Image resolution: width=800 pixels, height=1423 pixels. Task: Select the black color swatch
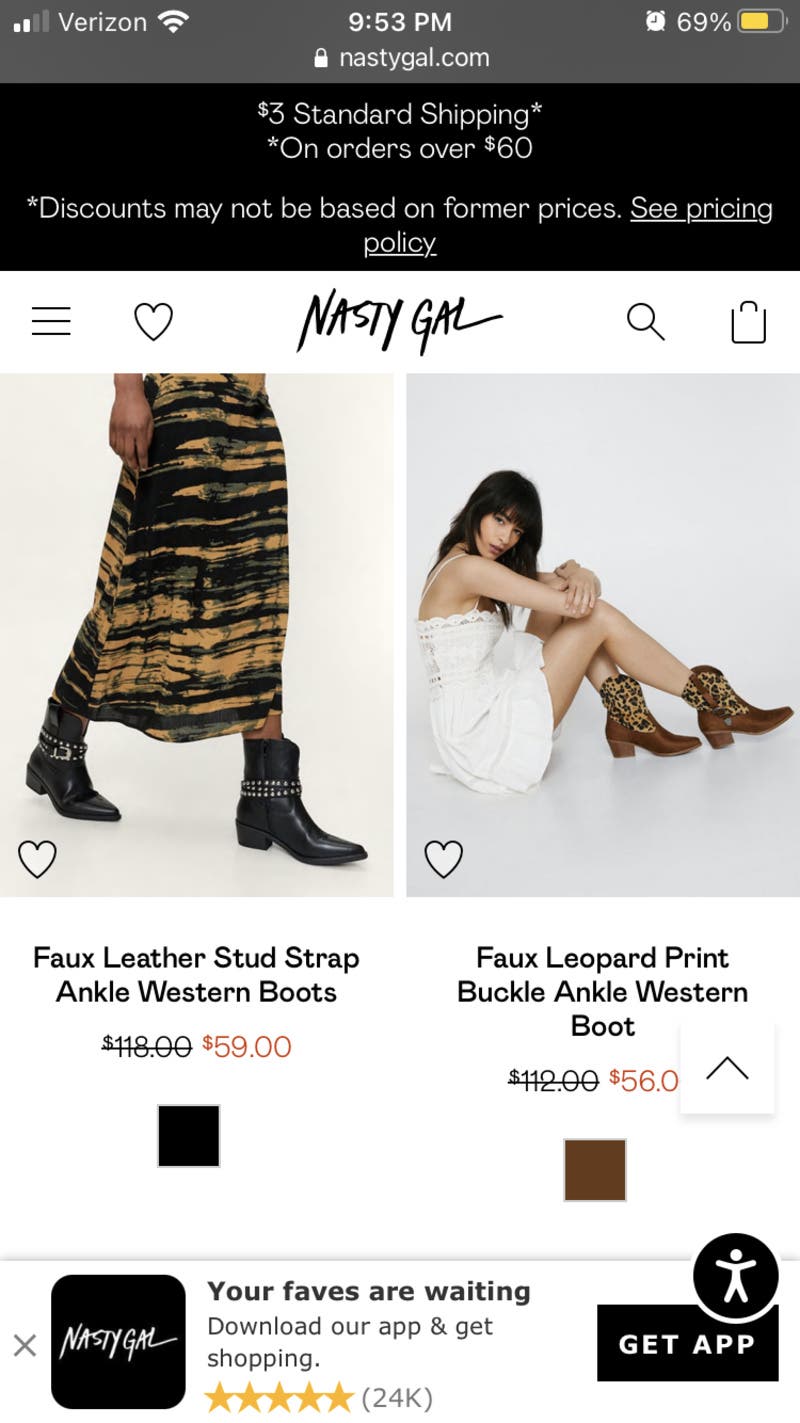pos(188,1136)
